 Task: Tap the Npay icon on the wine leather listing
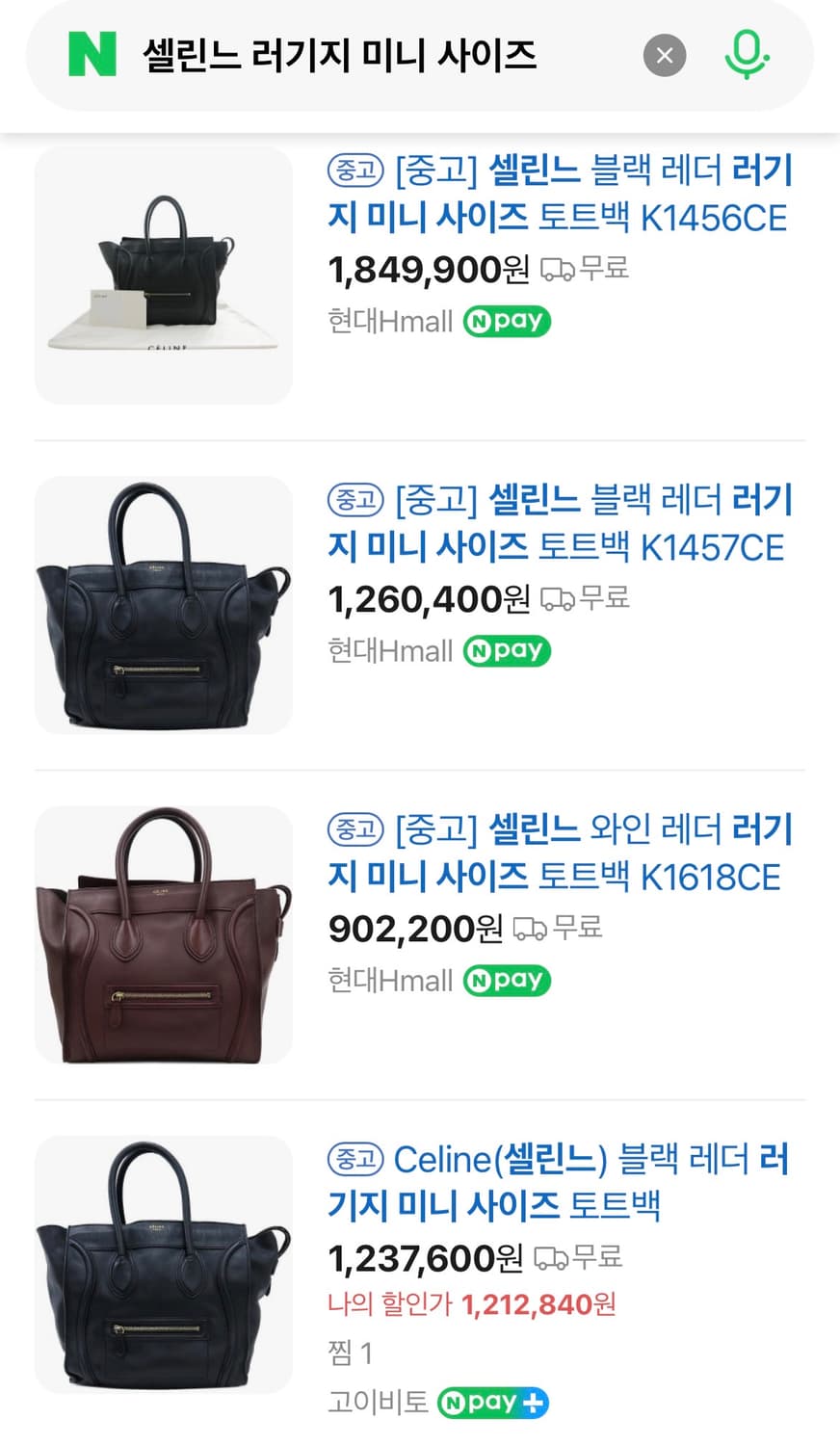506,981
